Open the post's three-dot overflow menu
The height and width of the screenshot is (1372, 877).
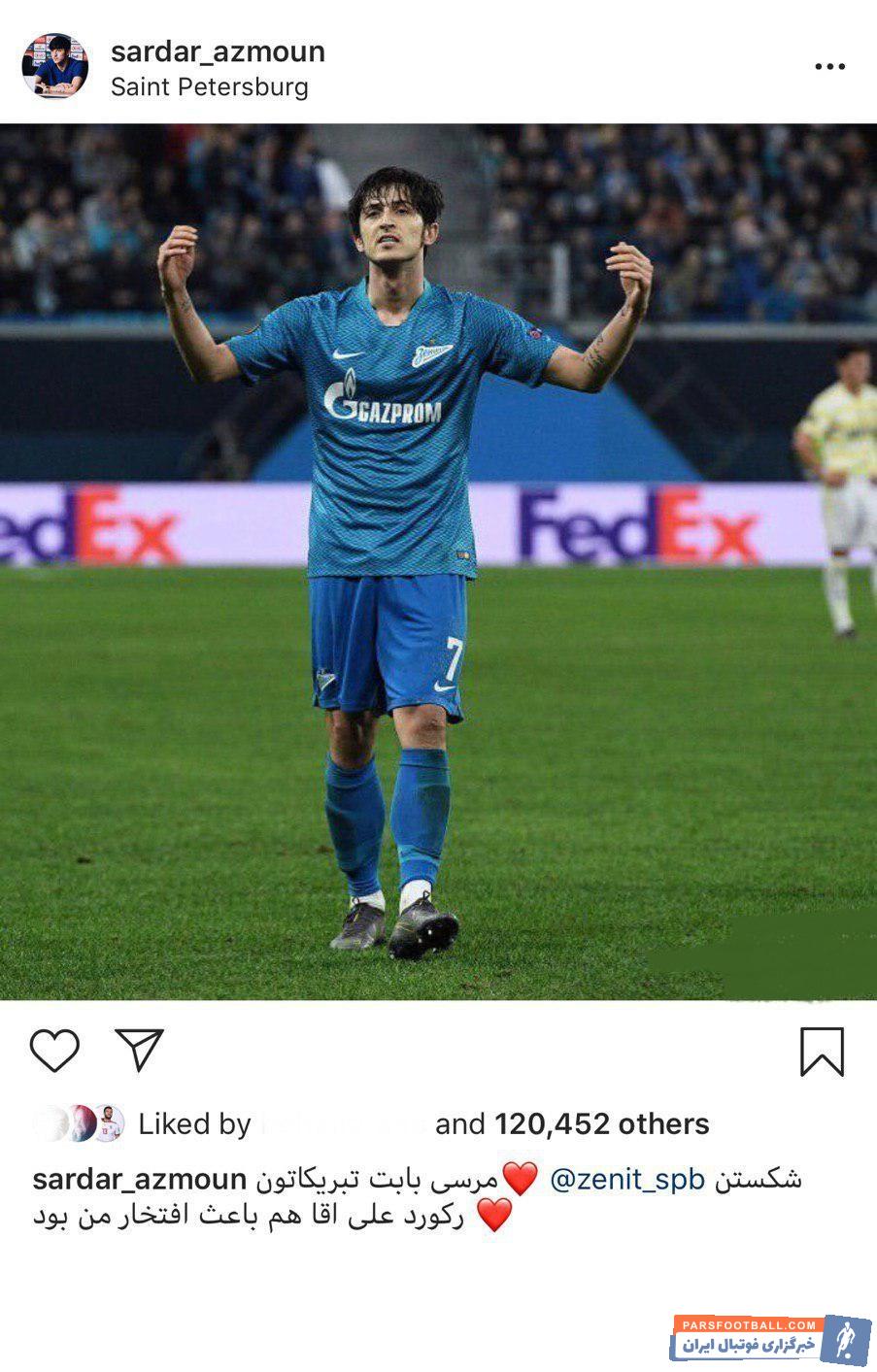click(x=829, y=67)
